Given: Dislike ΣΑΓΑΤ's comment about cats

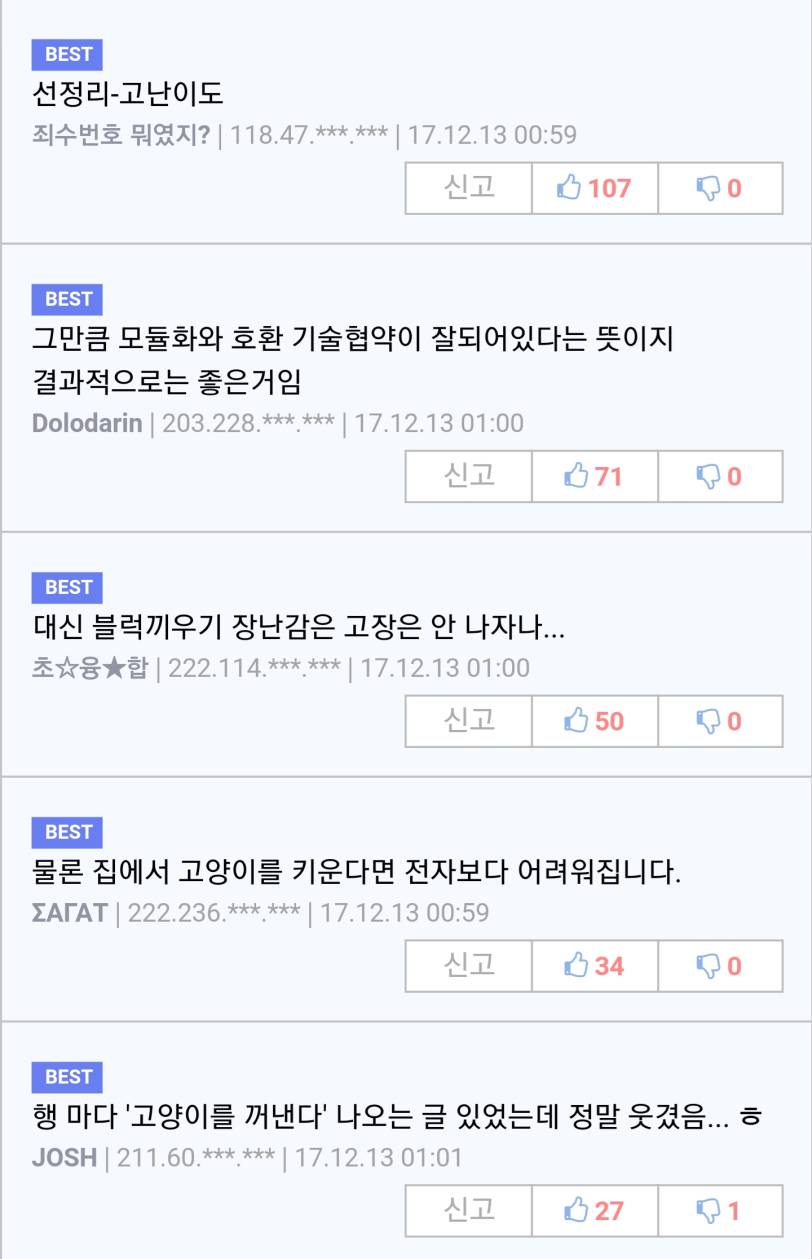Looking at the screenshot, I should tap(720, 966).
